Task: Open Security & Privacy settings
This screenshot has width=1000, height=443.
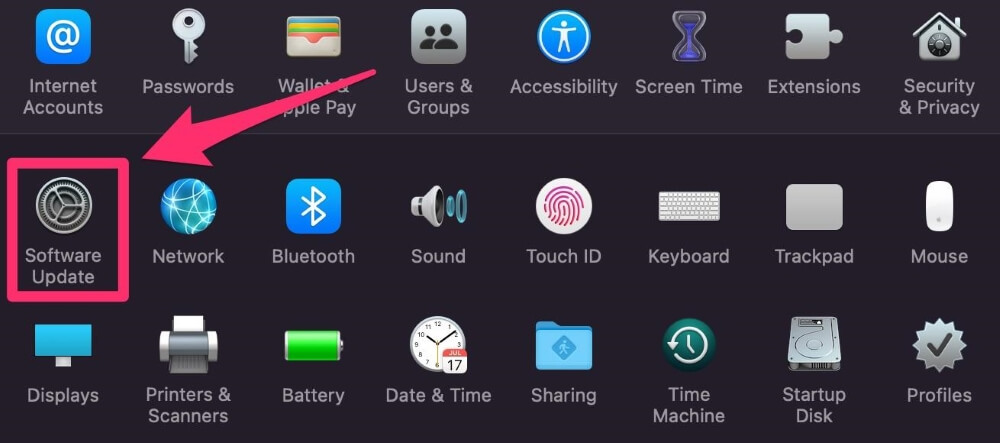Action: pyautogui.click(x=938, y=37)
